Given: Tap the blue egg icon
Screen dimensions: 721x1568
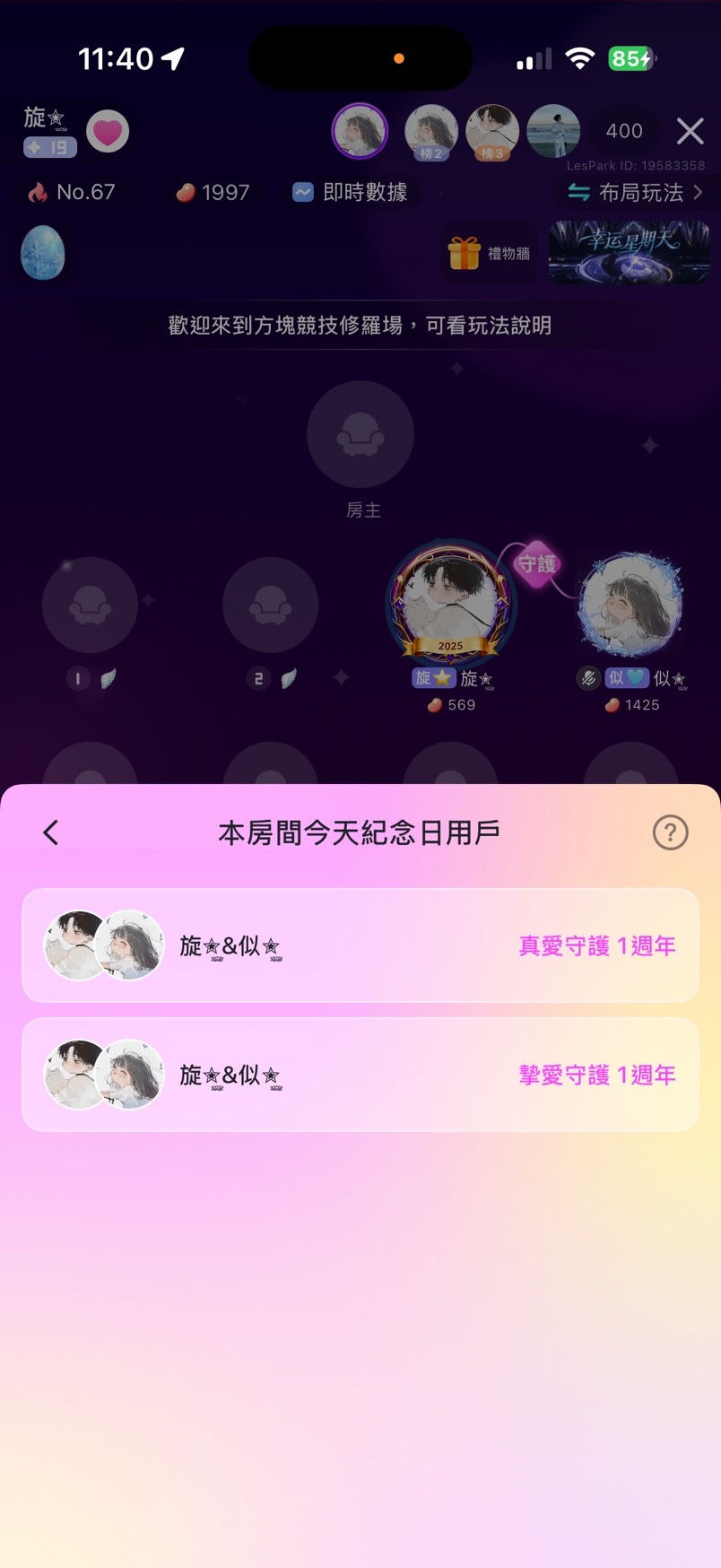Looking at the screenshot, I should pos(42,253).
